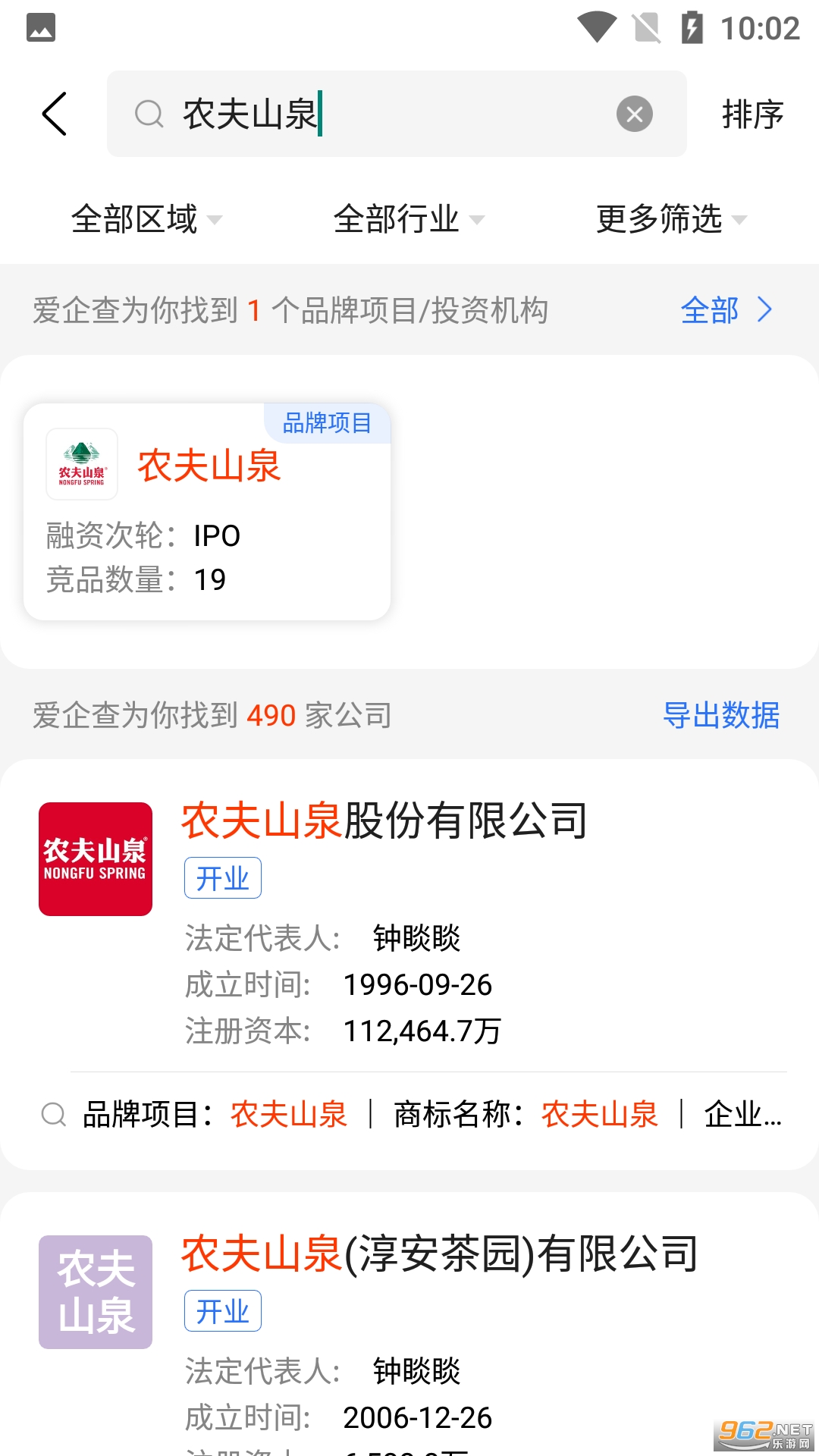The image size is (819, 1456).
Task: Open 农夫山泉股份有限公司 company result
Action: pyautogui.click(x=384, y=821)
